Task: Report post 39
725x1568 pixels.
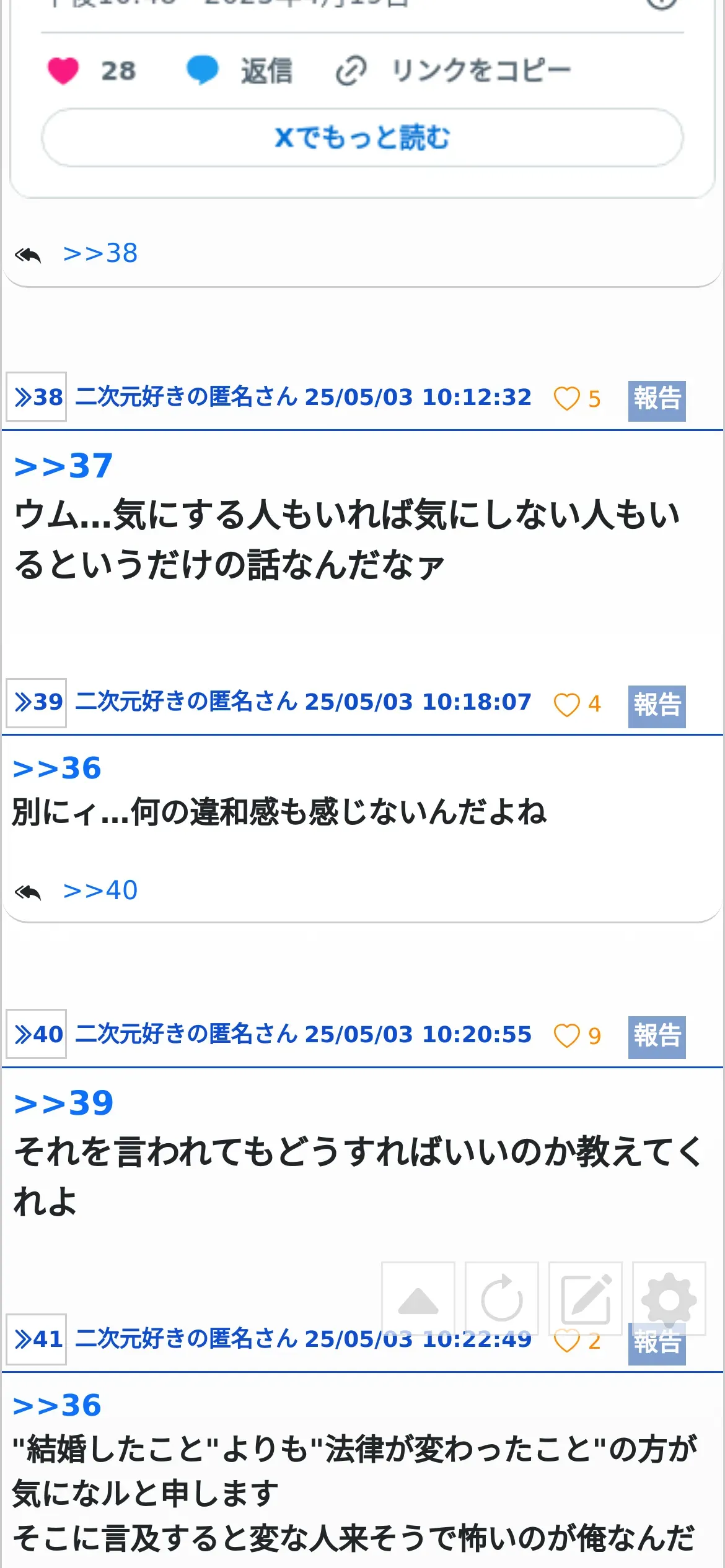Action: tap(657, 707)
